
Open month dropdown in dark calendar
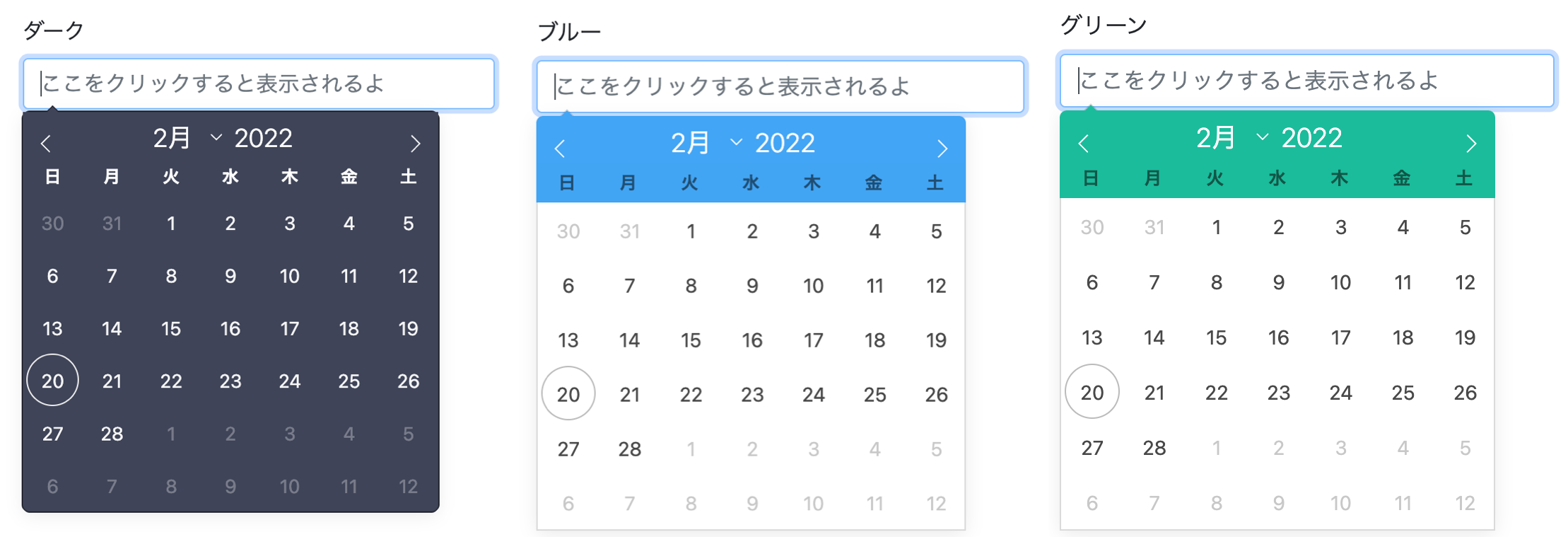coord(187,138)
